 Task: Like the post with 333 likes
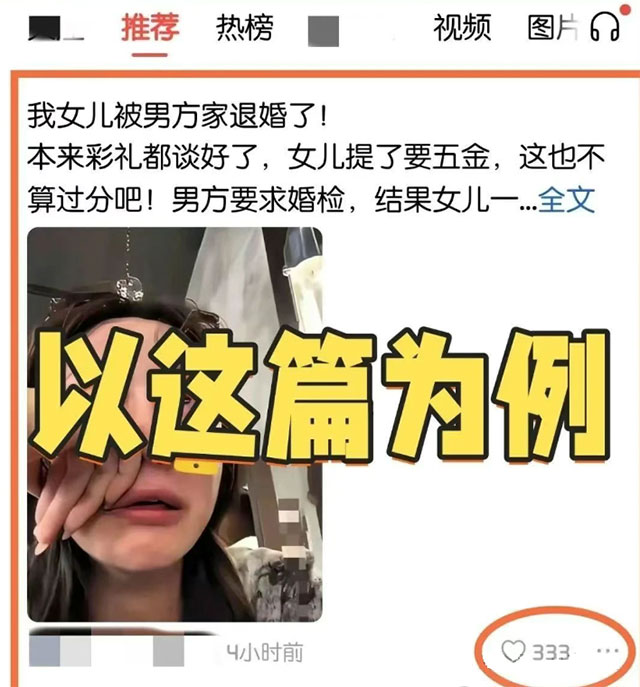point(513,653)
